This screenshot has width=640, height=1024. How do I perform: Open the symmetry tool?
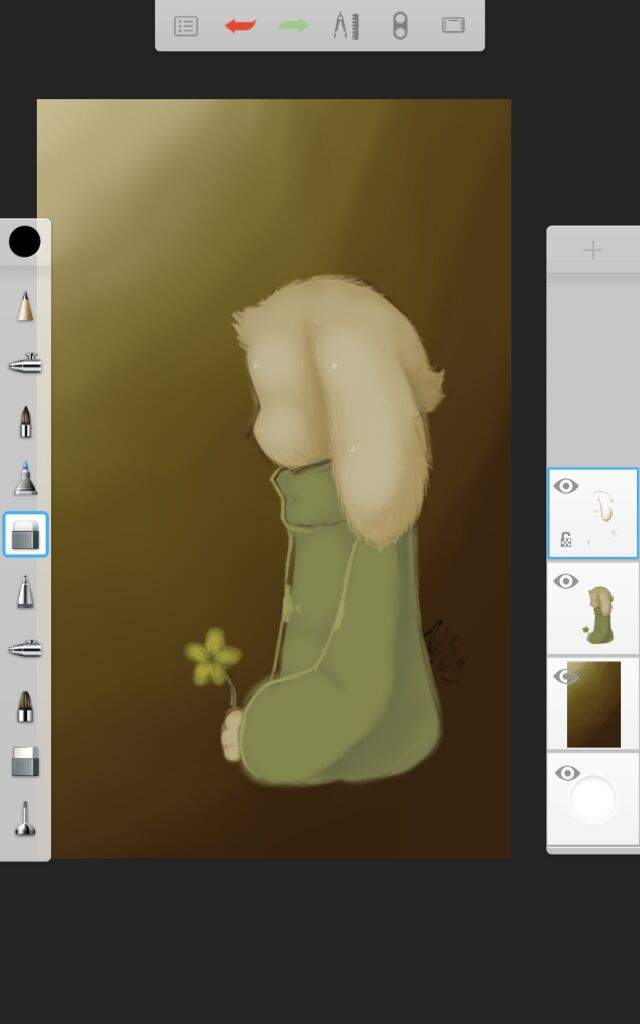tap(400, 27)
